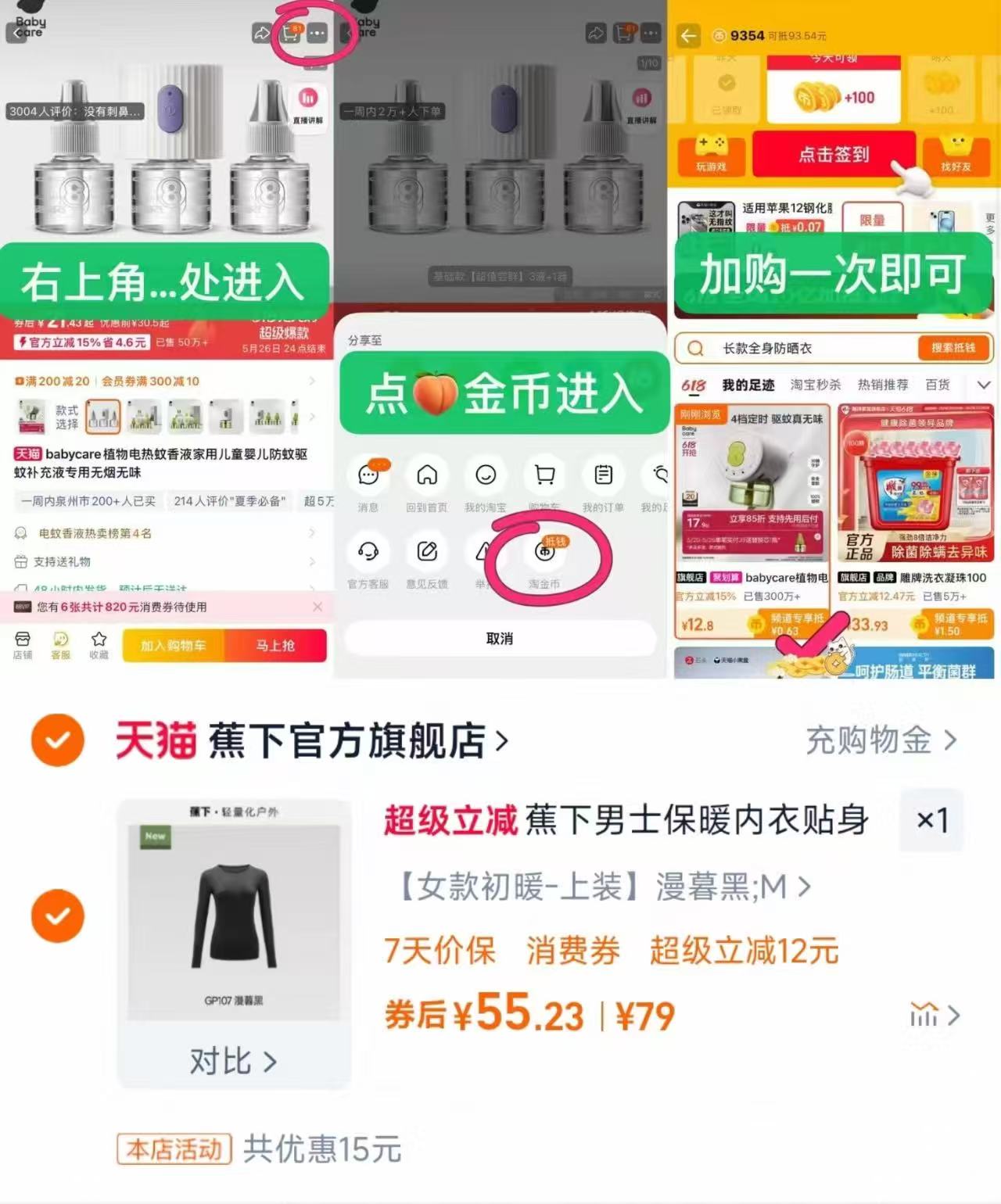1001x1204 pixels.
Task: Open the 玩游戏 game icon panel
Action: (x=710, y=154)
